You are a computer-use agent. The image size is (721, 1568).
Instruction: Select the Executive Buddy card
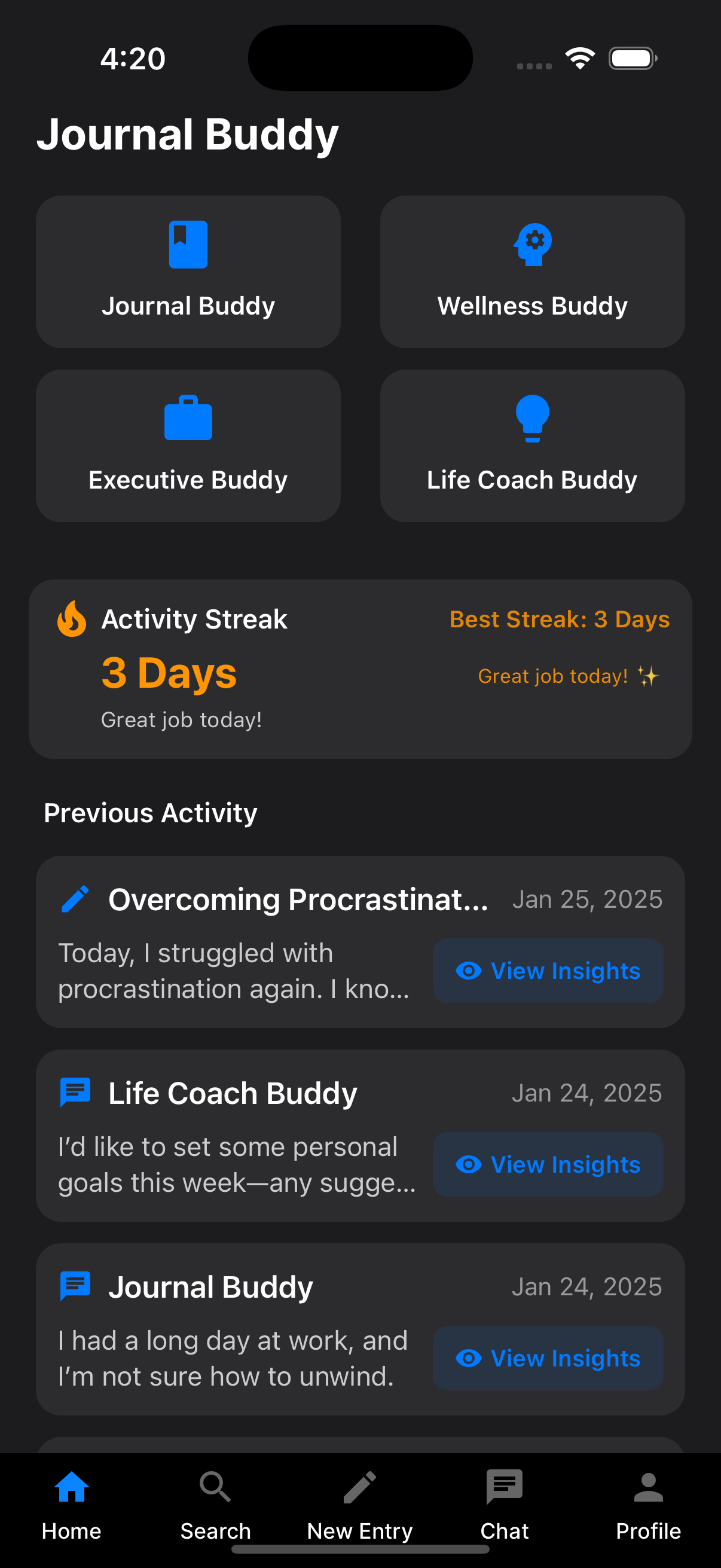coord(188,446)
